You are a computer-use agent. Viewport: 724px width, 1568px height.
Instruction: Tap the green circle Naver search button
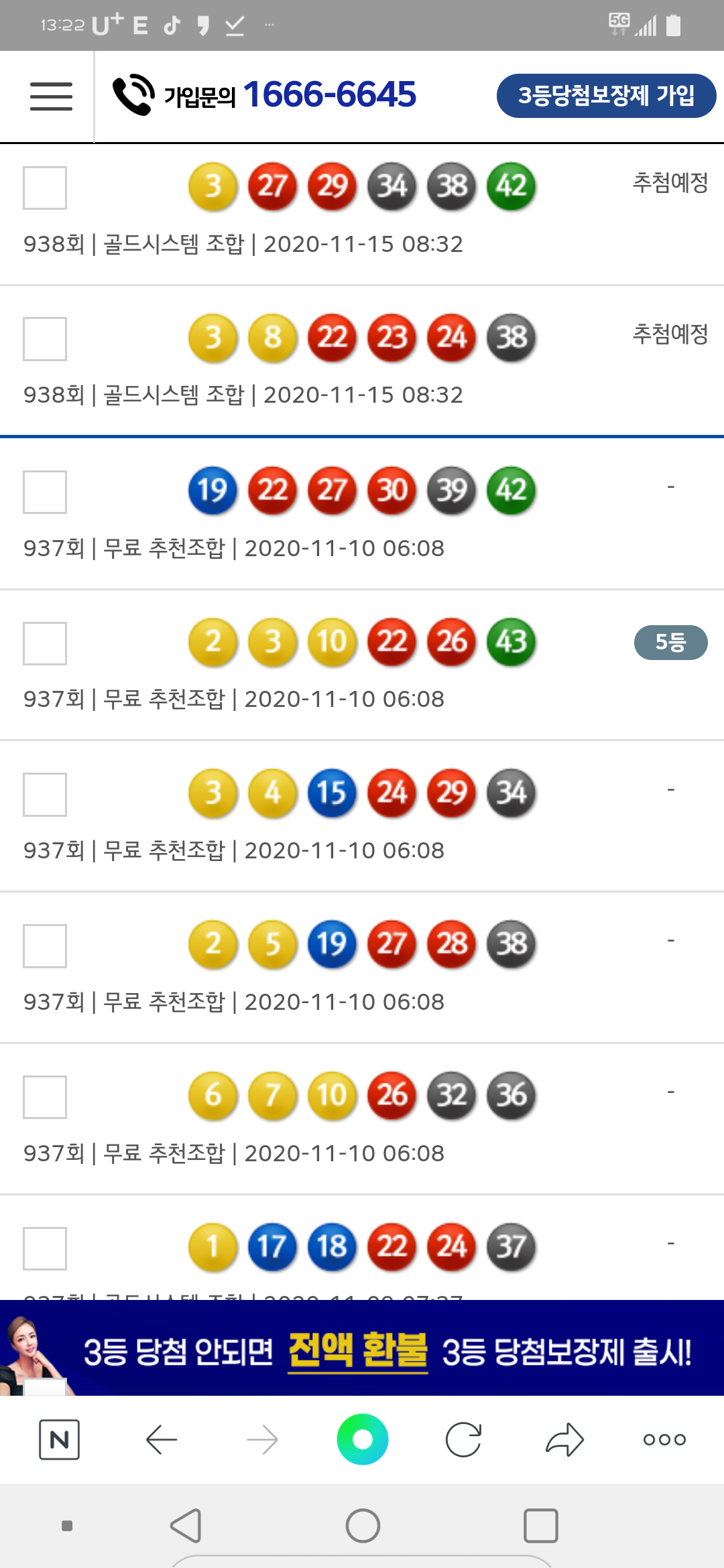(363, 1439)
